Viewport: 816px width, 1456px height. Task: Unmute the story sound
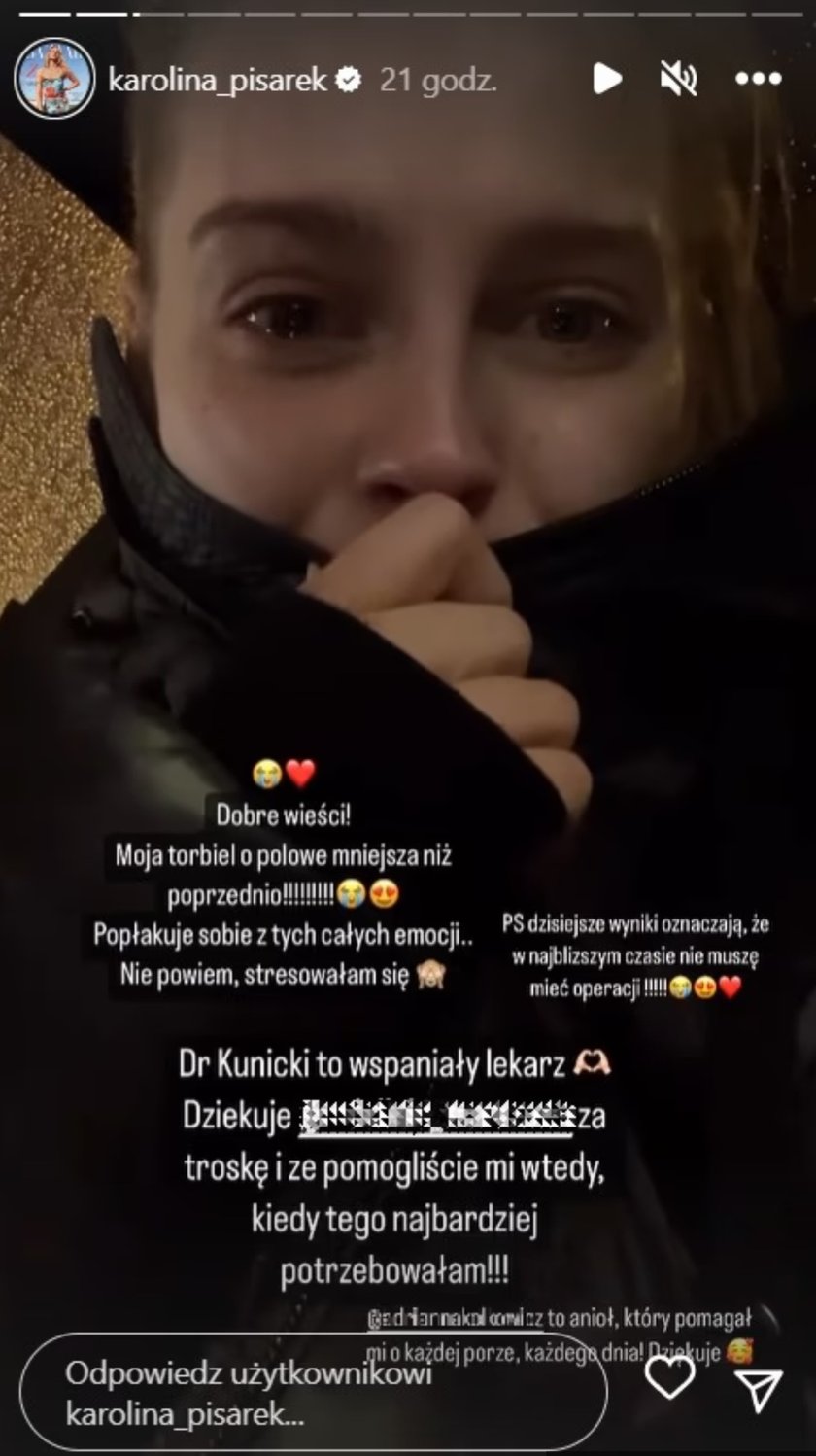click(x=678, y=79)
